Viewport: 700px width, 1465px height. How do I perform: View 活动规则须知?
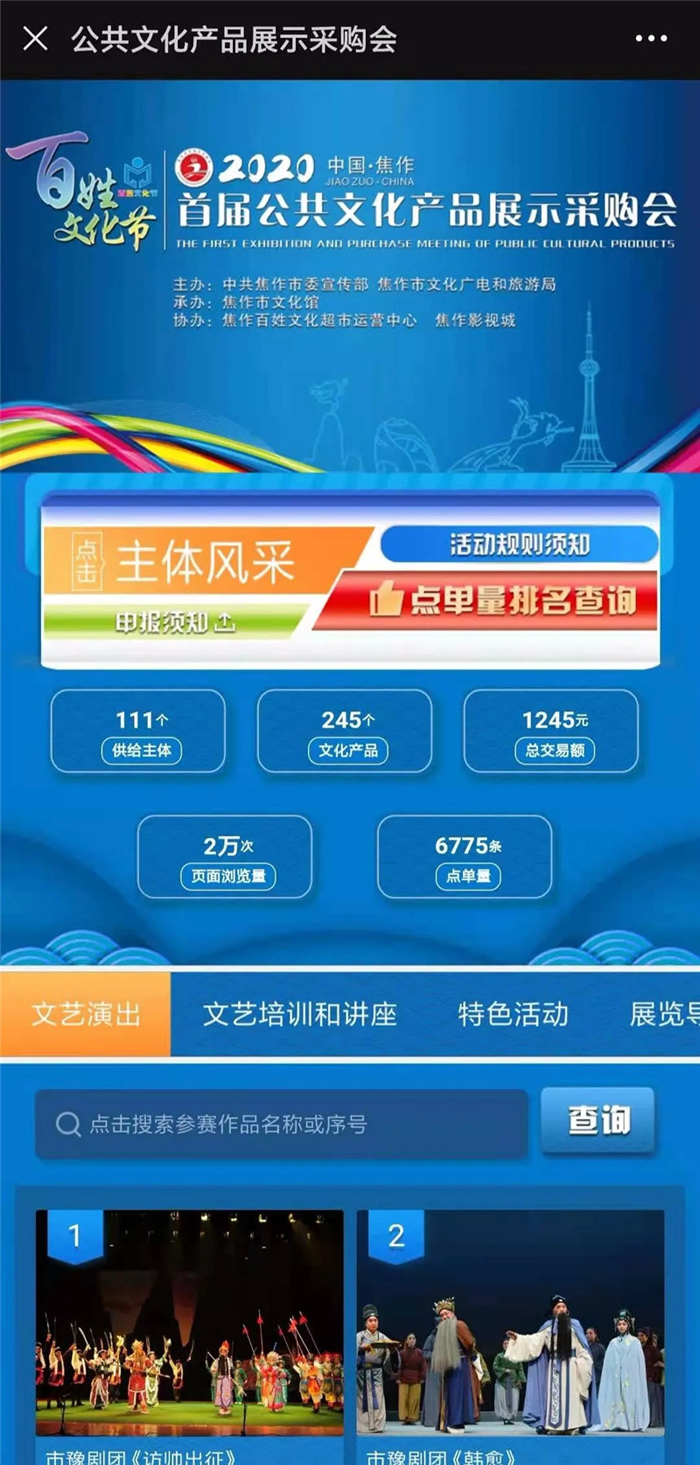click(519, 545)
